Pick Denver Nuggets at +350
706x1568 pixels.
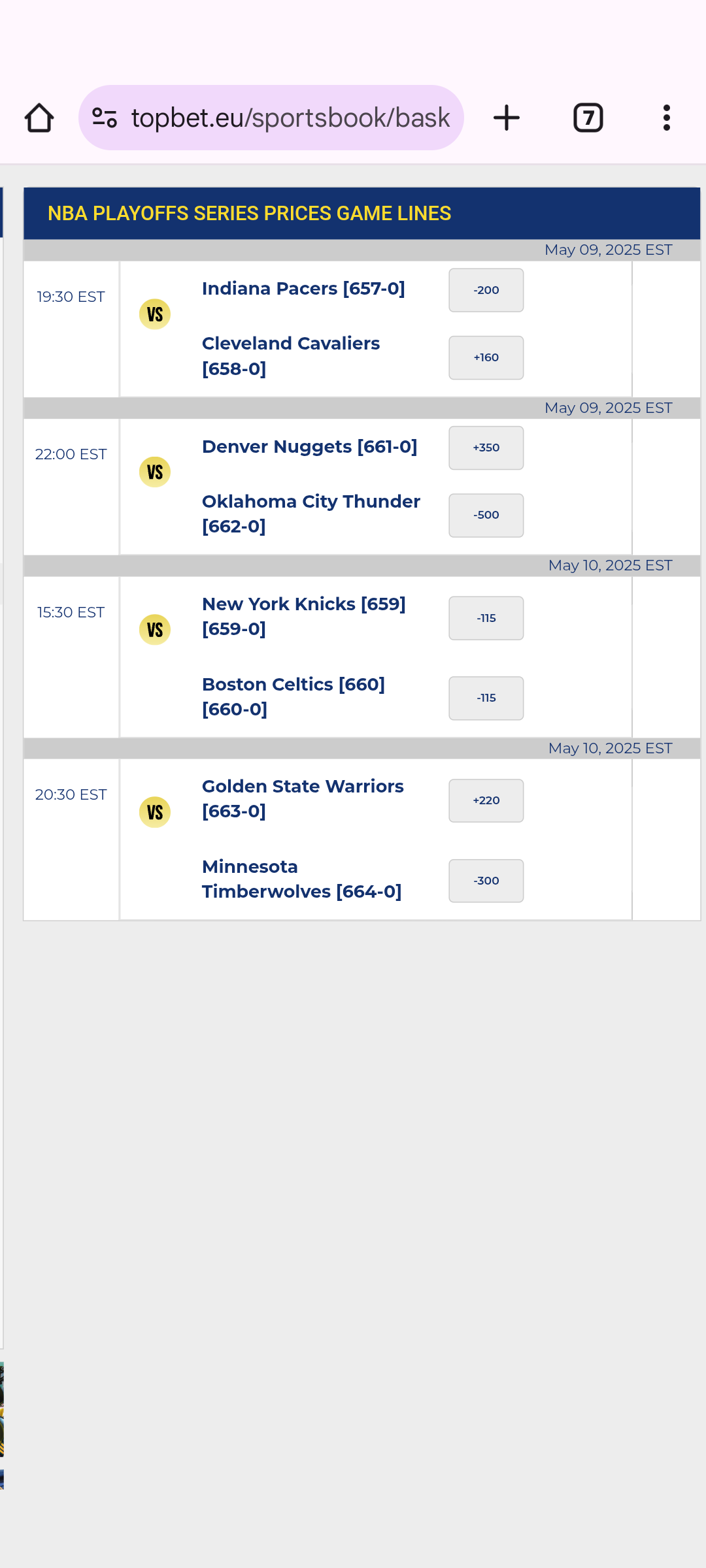pyautogui.click(x=486, y=448)
